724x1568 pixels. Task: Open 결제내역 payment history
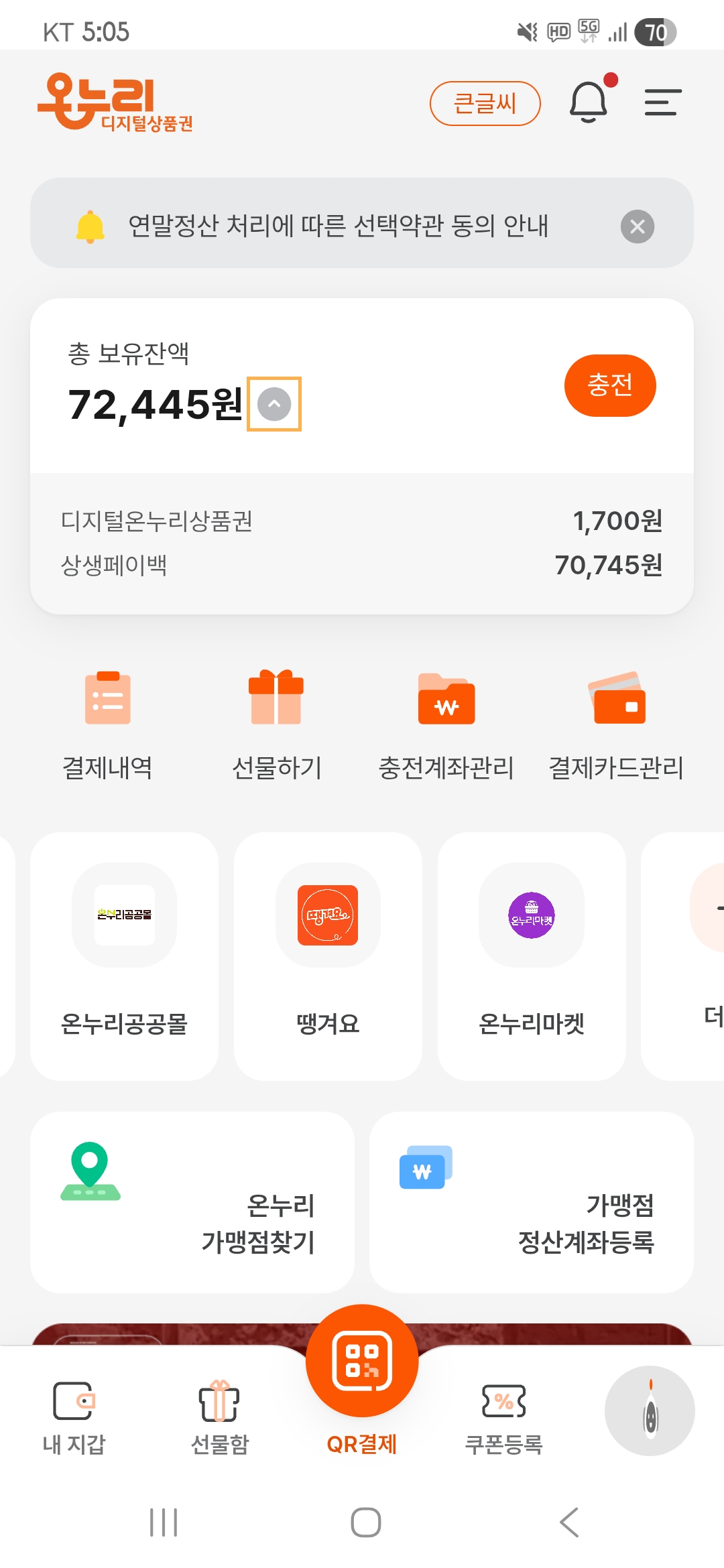(107, 725)
